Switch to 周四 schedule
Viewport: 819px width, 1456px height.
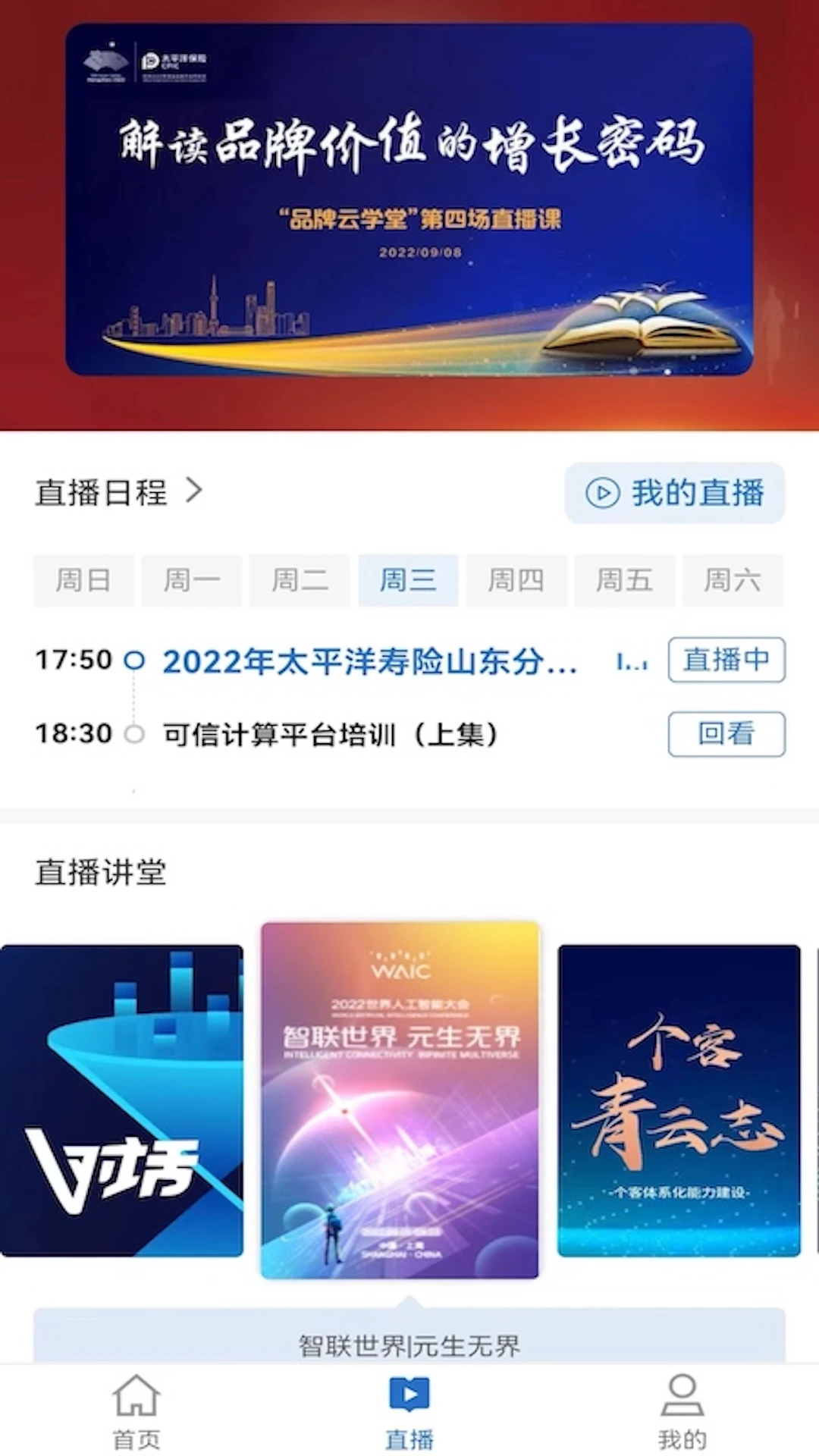click(516, 581)
